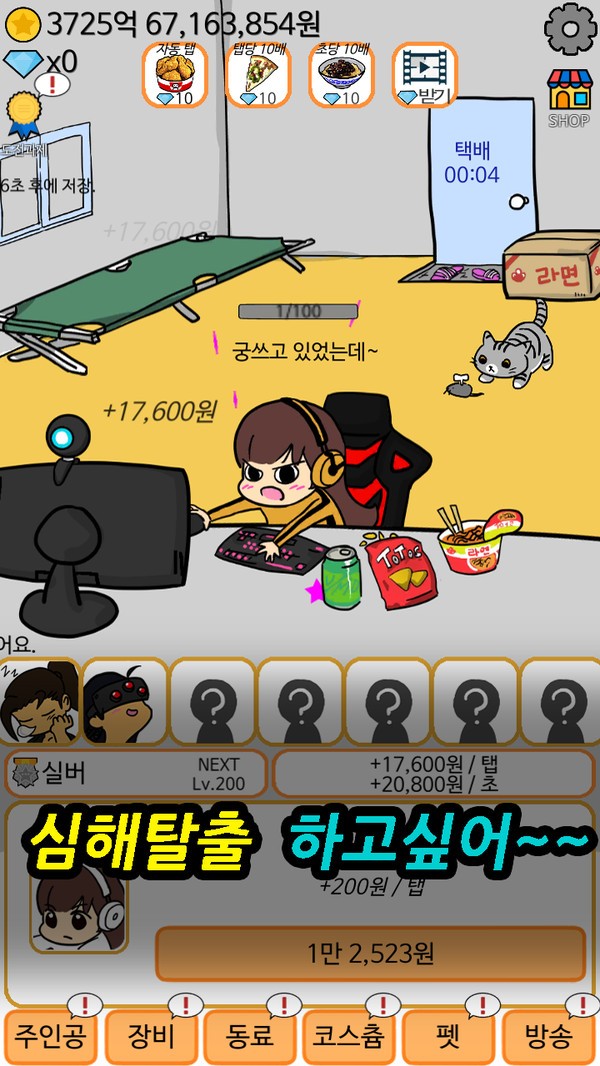
Task: Switch to the 장비 tab
Action: coord(151,1037)
